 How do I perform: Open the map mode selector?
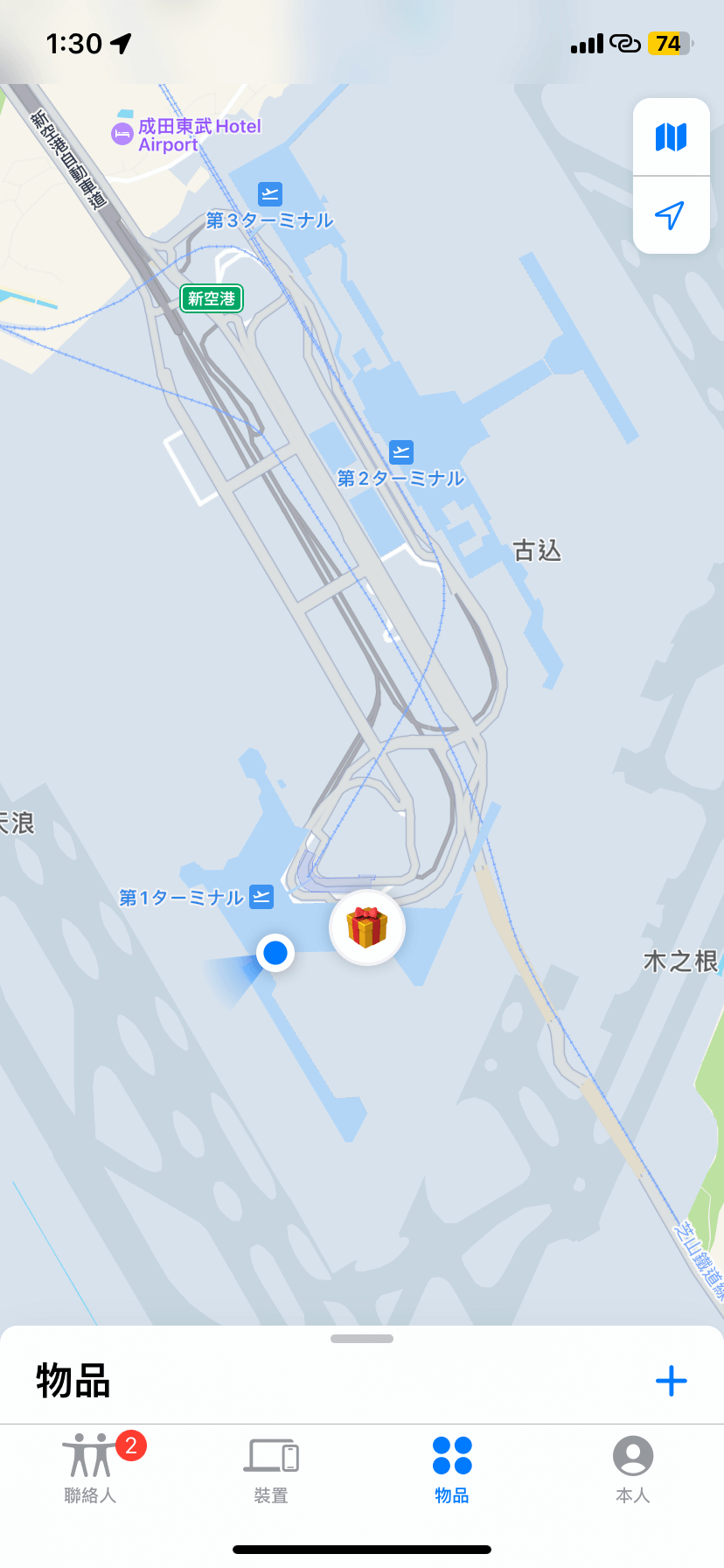(x=671, y=137)
